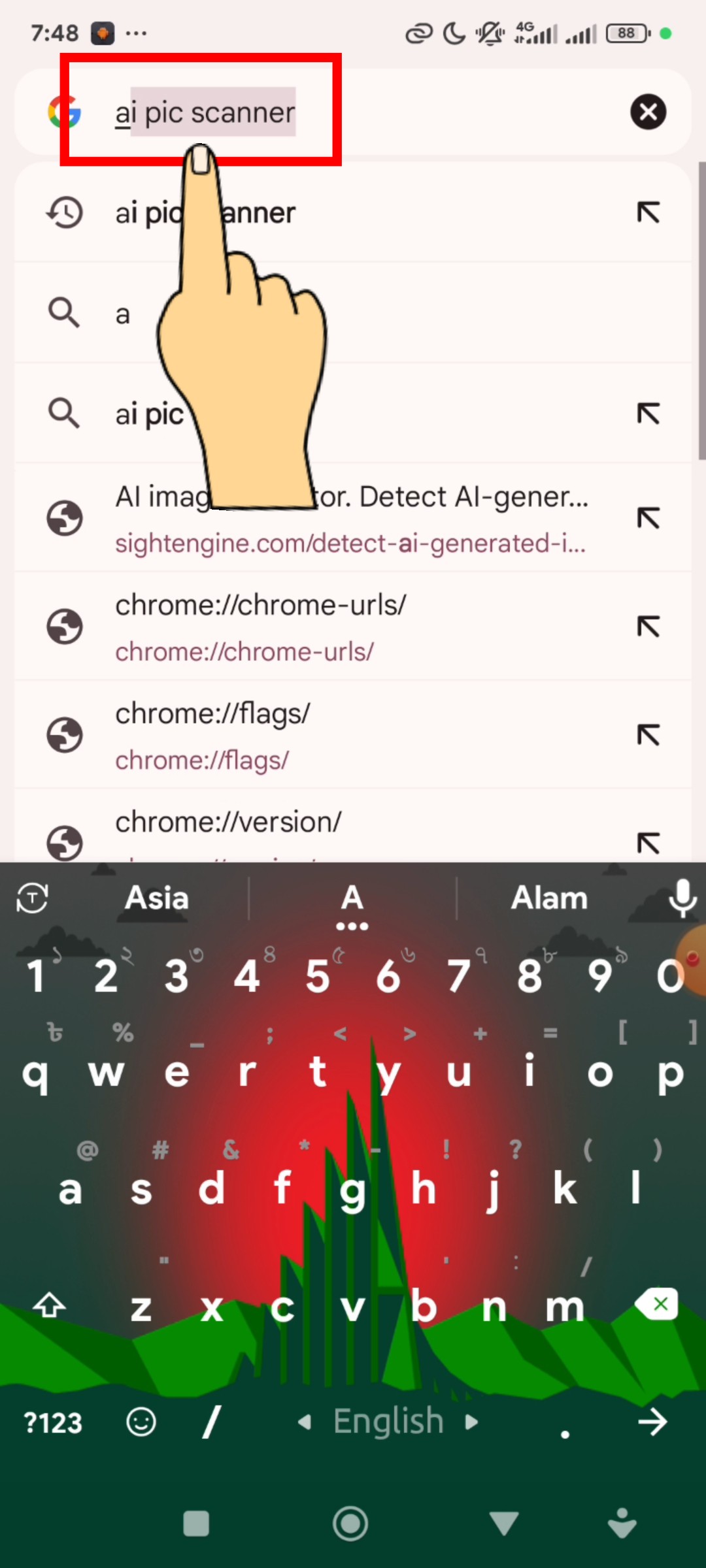Image resolution: width=706 pixels, height=1568 pixels.
Task: Tap the refine arrow on the chrome://flags/ row
Action: click(x=648, y=736)
